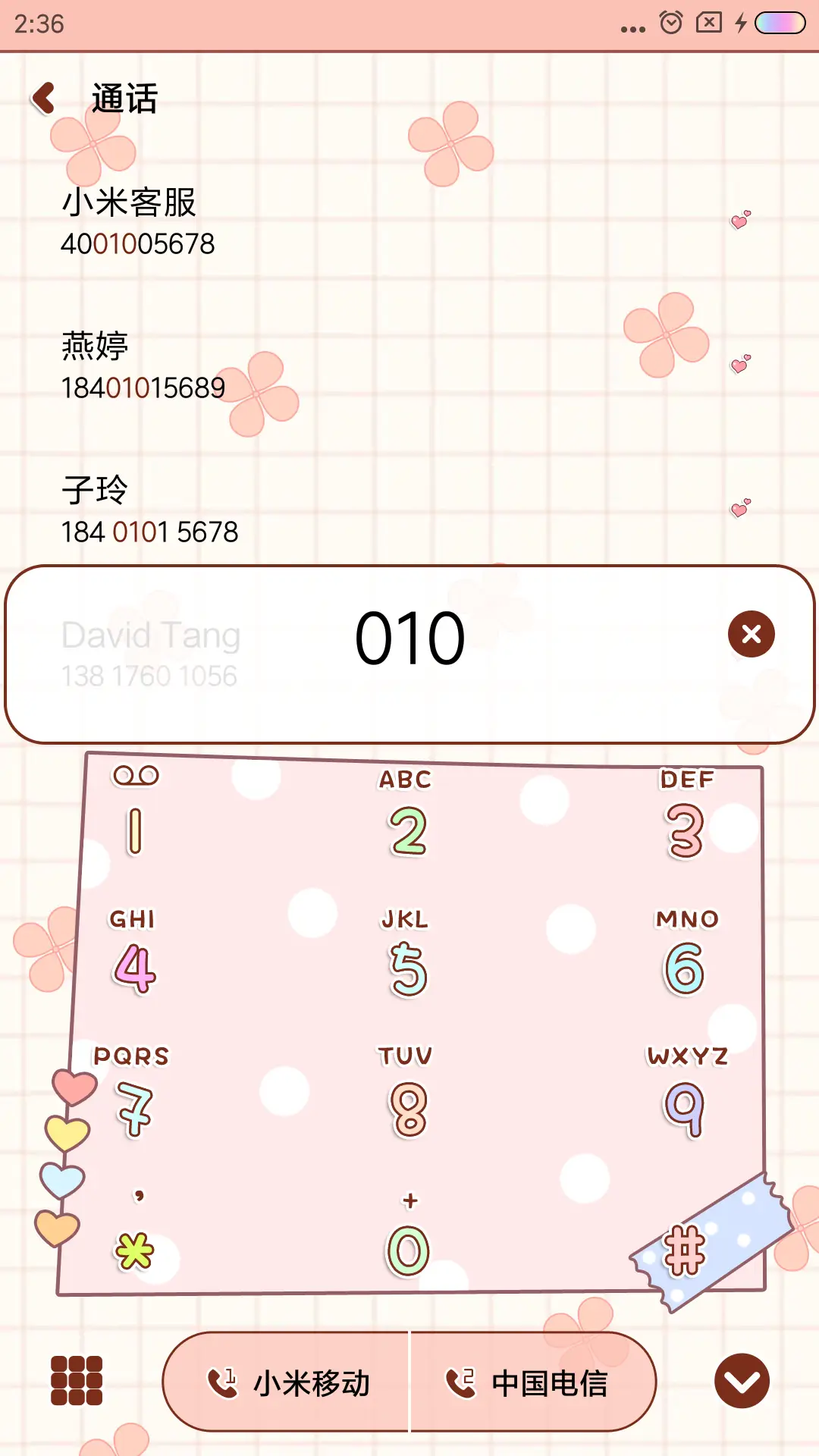819x1456 pixels.
Task: Tap the back arrow next to 通话
Action: (x=43, y=98)
